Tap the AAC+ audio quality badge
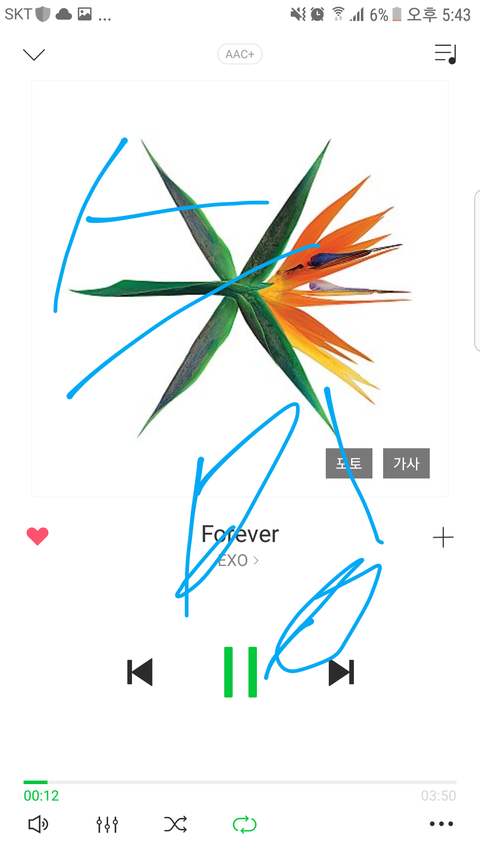The height and width of the screenshot is (853, 480). pos(240,54)
